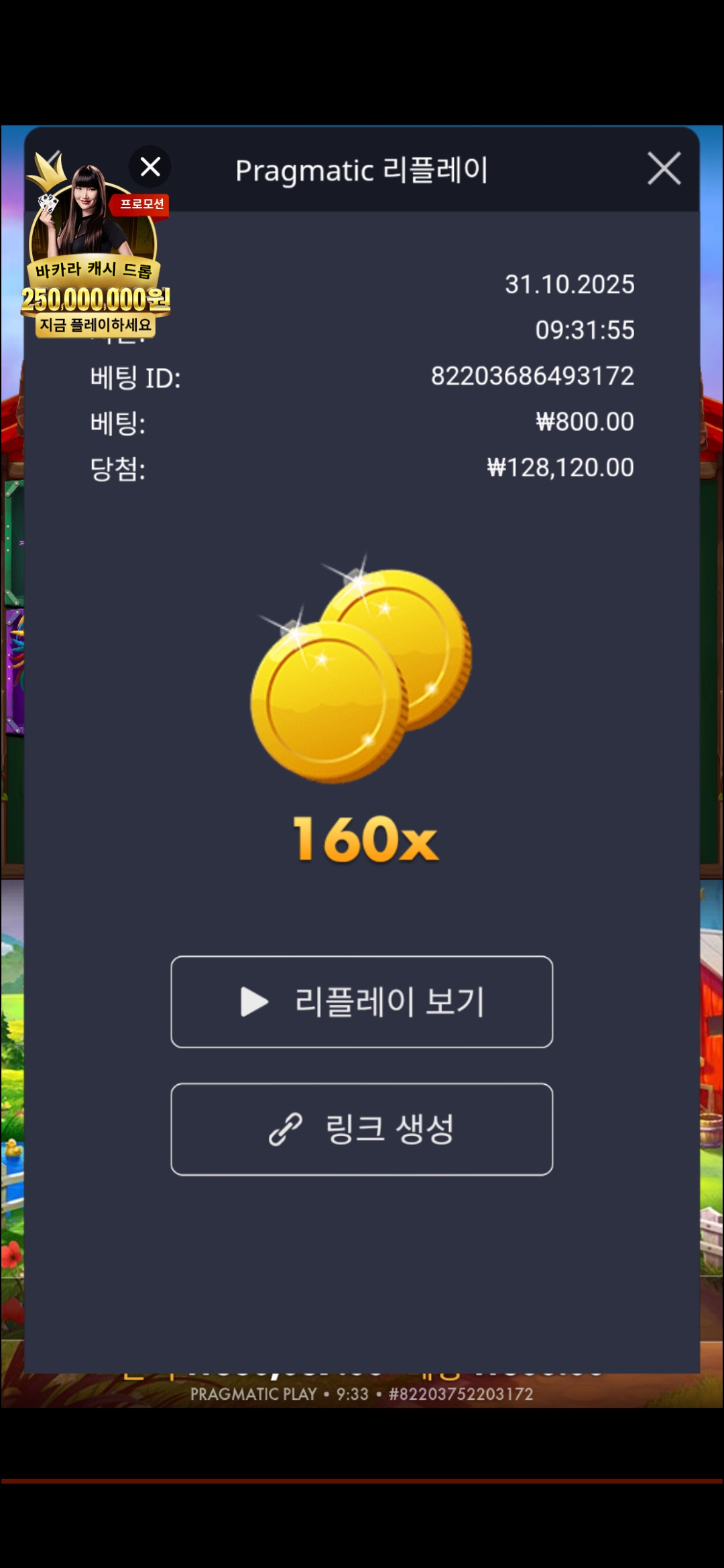Dismiss the 프로모션 promo badge
Screen dimensions: 724x1568
coord(150,167)
